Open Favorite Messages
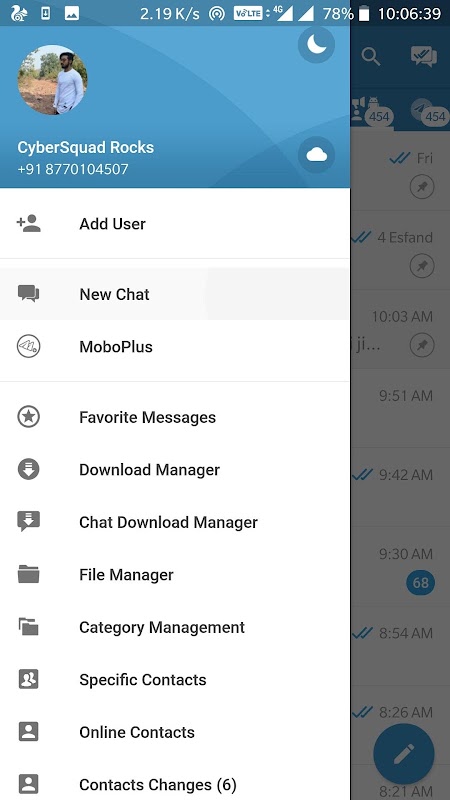This screenshot has height=800, width=450. pos(175,417)
